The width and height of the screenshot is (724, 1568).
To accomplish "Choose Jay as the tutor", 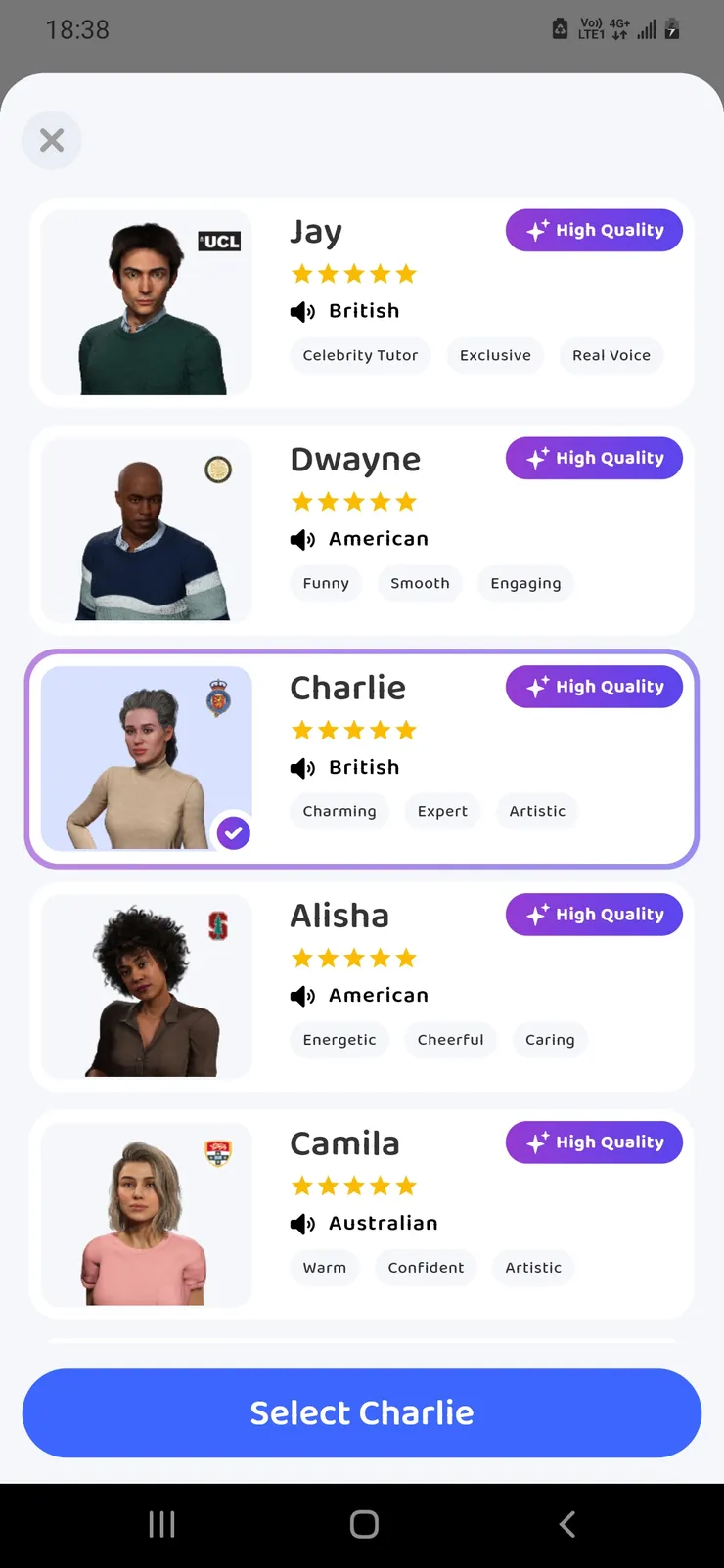I will (361, 302).
